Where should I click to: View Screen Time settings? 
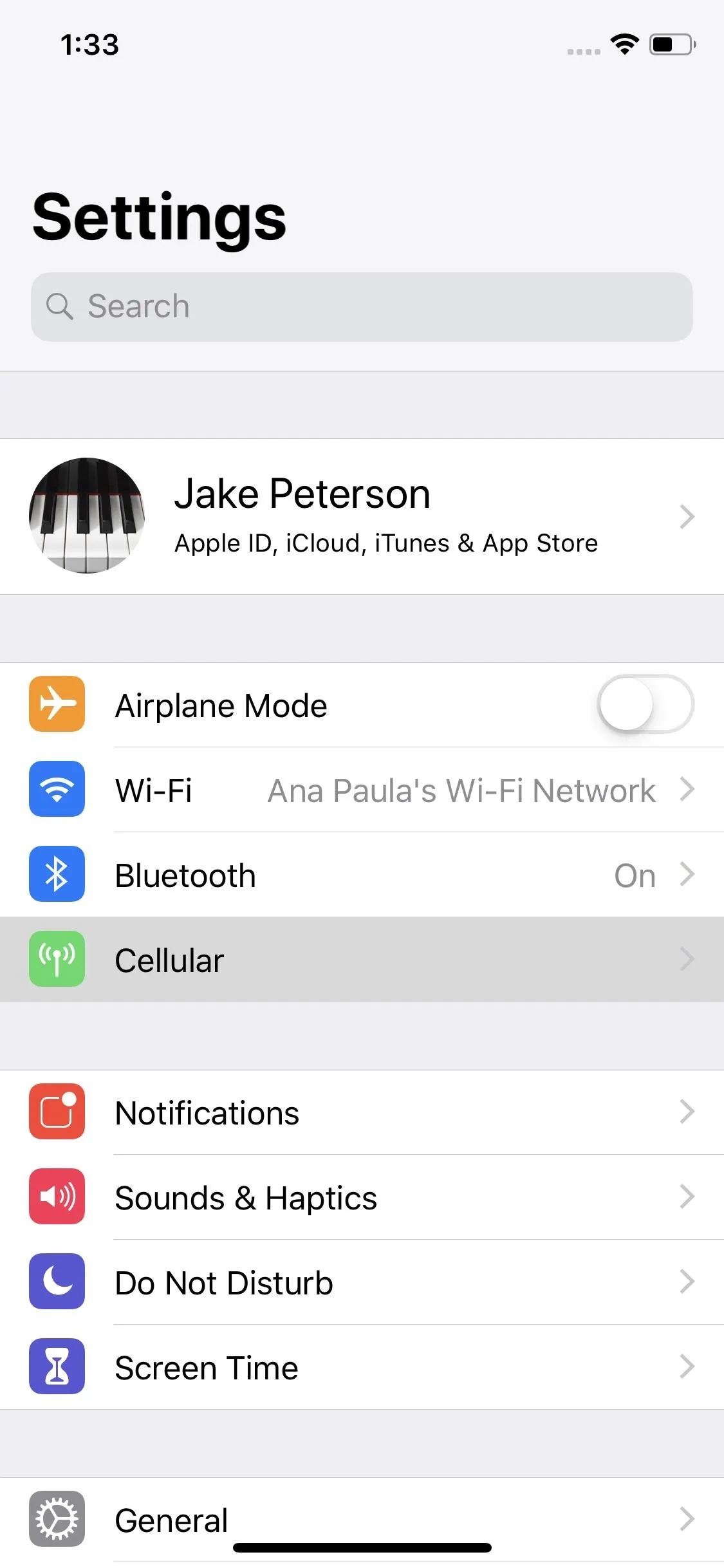coord(362,1367)
